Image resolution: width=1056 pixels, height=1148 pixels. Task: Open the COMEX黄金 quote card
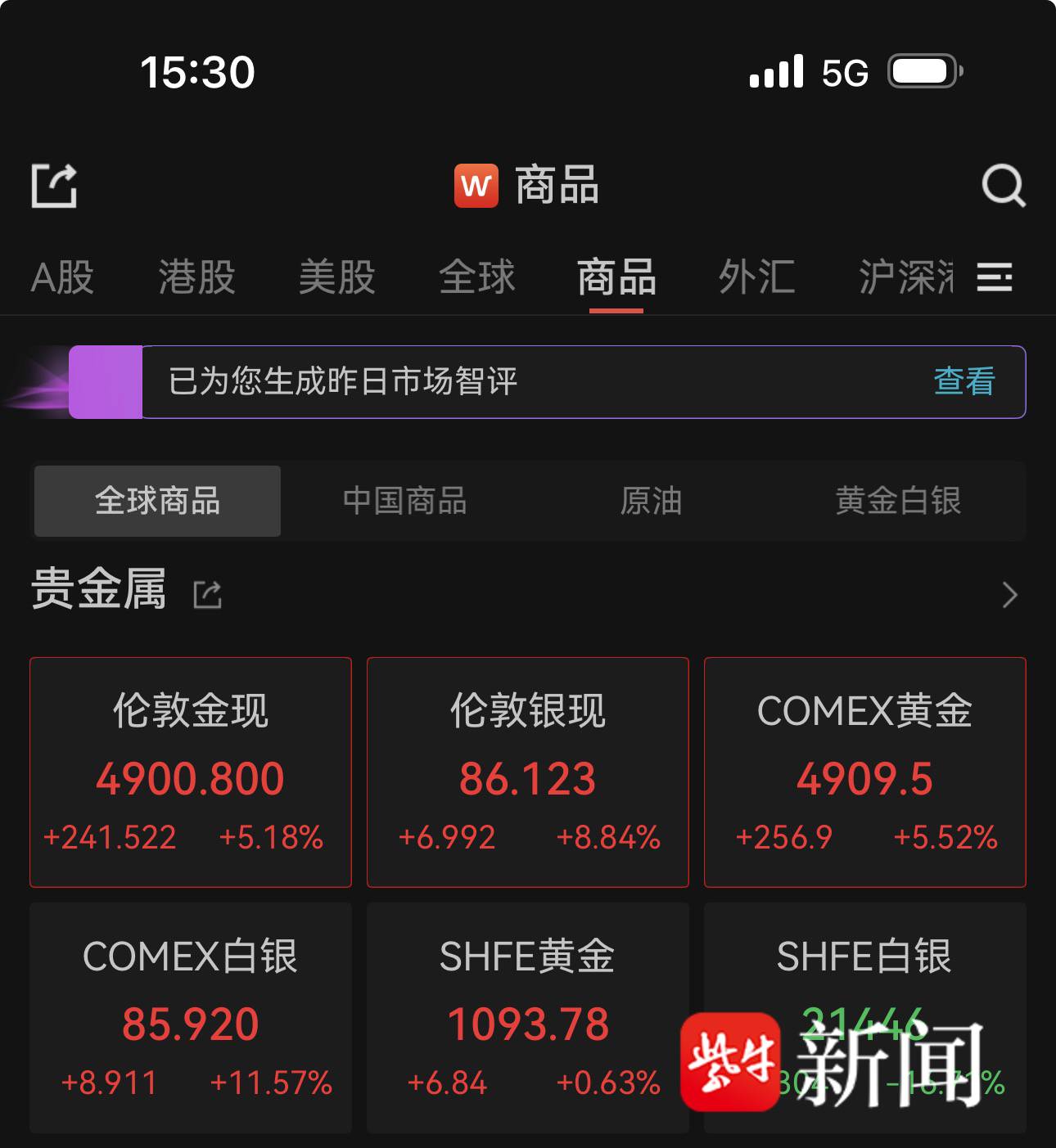coord(864,772)
